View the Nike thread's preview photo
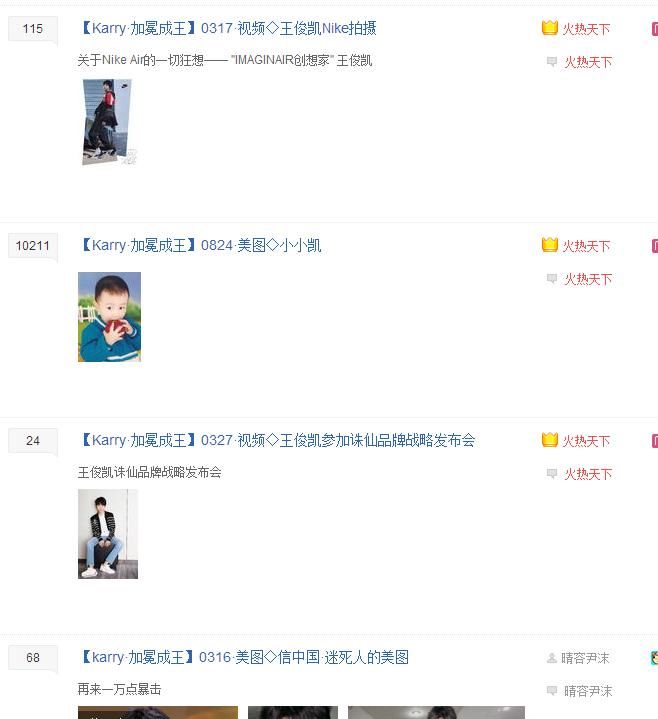The width and height of the screenshot is (658, 719). click(108, 122)
